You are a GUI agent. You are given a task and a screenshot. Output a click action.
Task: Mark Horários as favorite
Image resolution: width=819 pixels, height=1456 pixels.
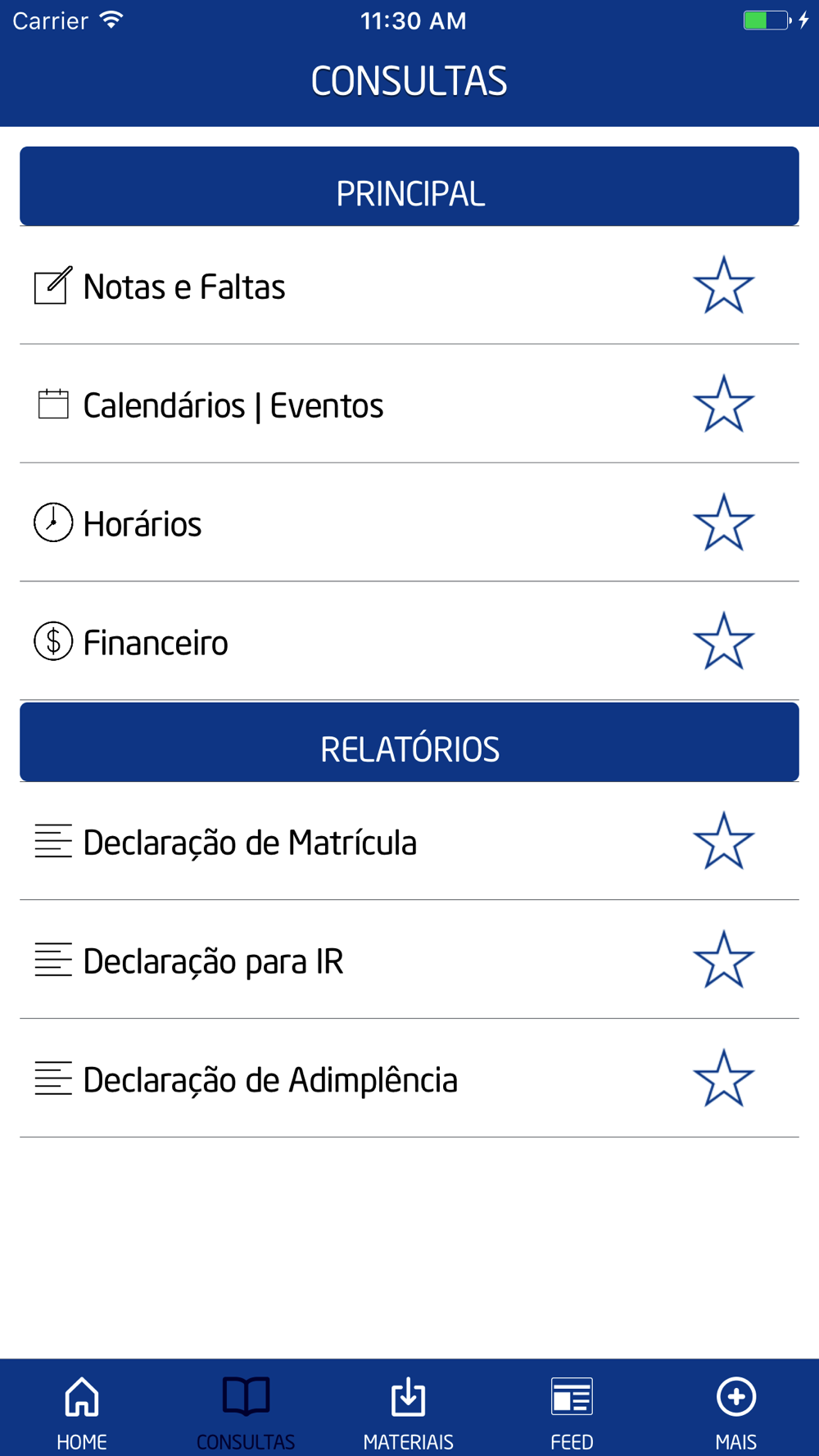[723, 522]
